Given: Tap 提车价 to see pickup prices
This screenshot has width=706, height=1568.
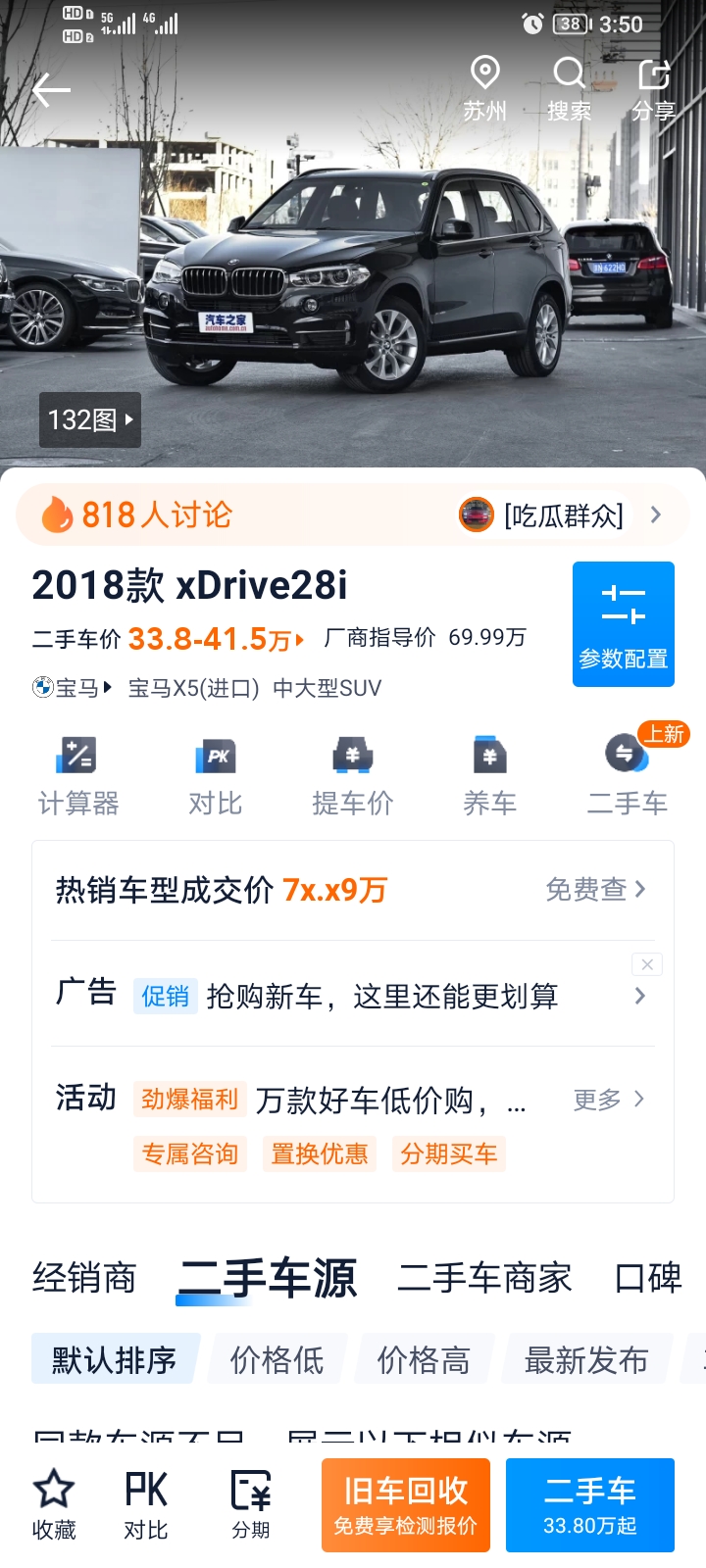Looking at the screenshot, I should [353, 776].
